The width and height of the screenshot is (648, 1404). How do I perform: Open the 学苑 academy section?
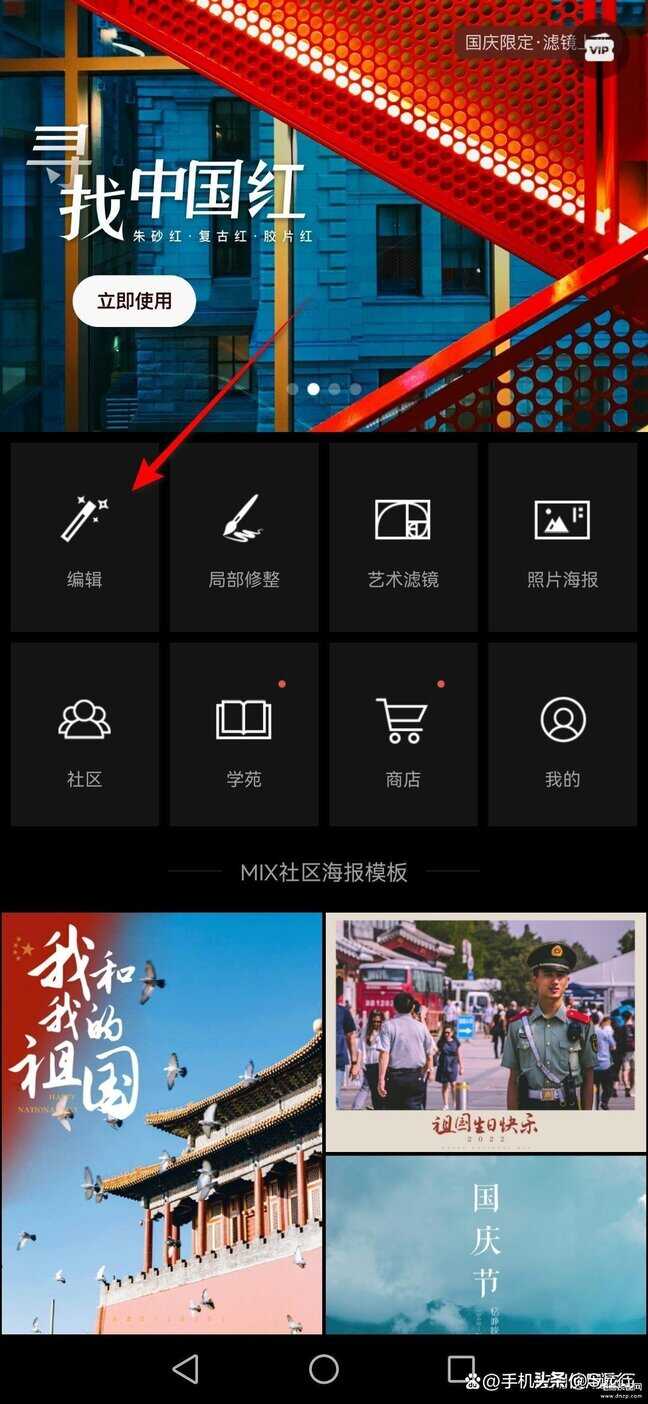tap(244, 735)
